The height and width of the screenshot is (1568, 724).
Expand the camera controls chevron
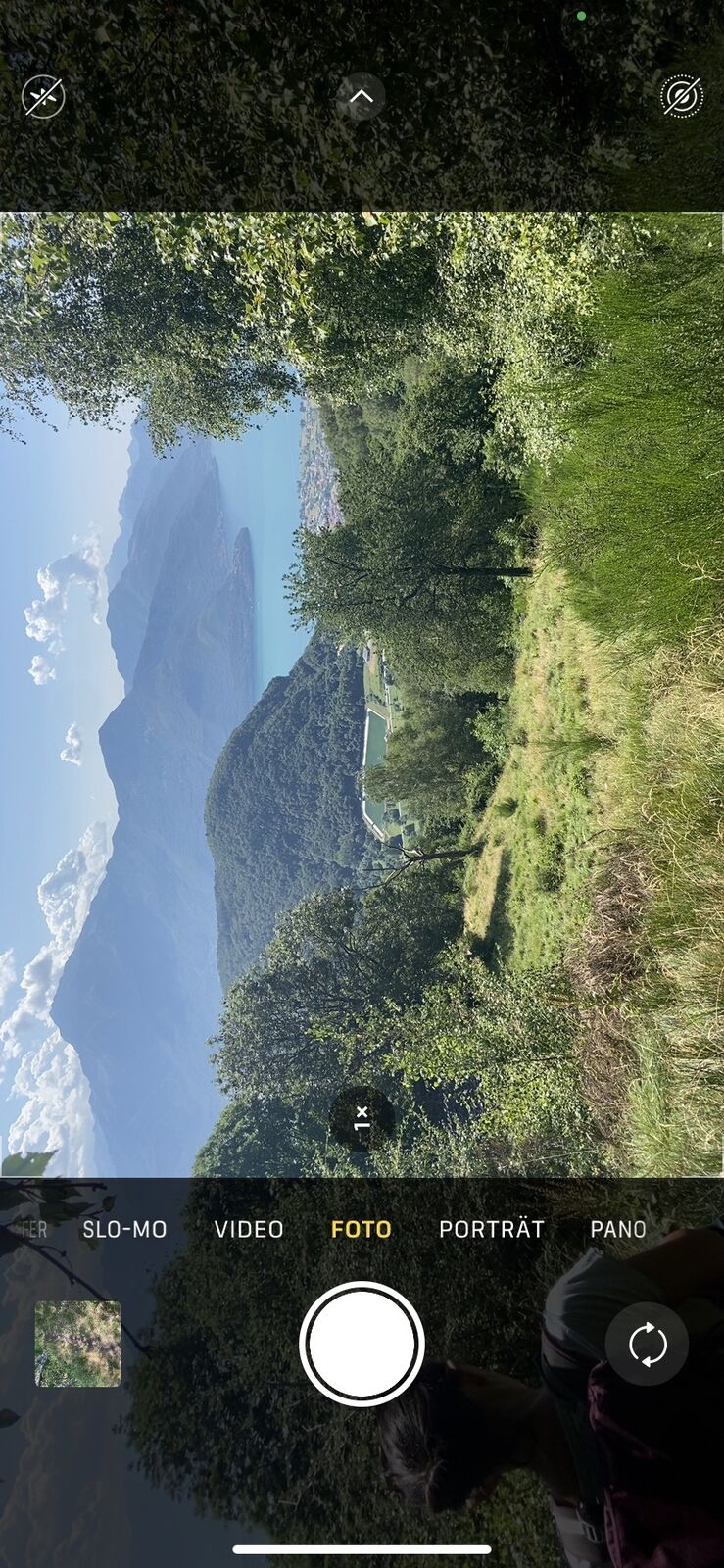362,96
